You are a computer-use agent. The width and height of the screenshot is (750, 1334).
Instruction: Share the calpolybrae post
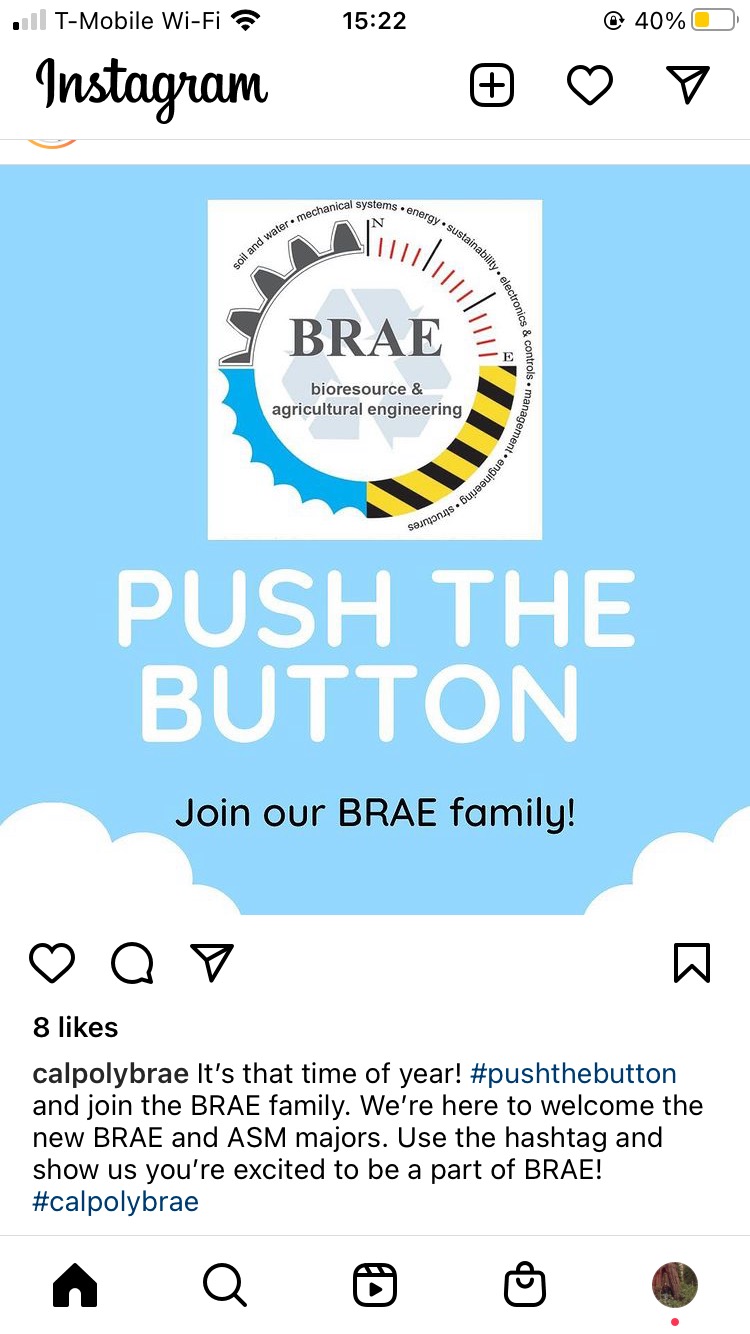(x=212, y=962)
